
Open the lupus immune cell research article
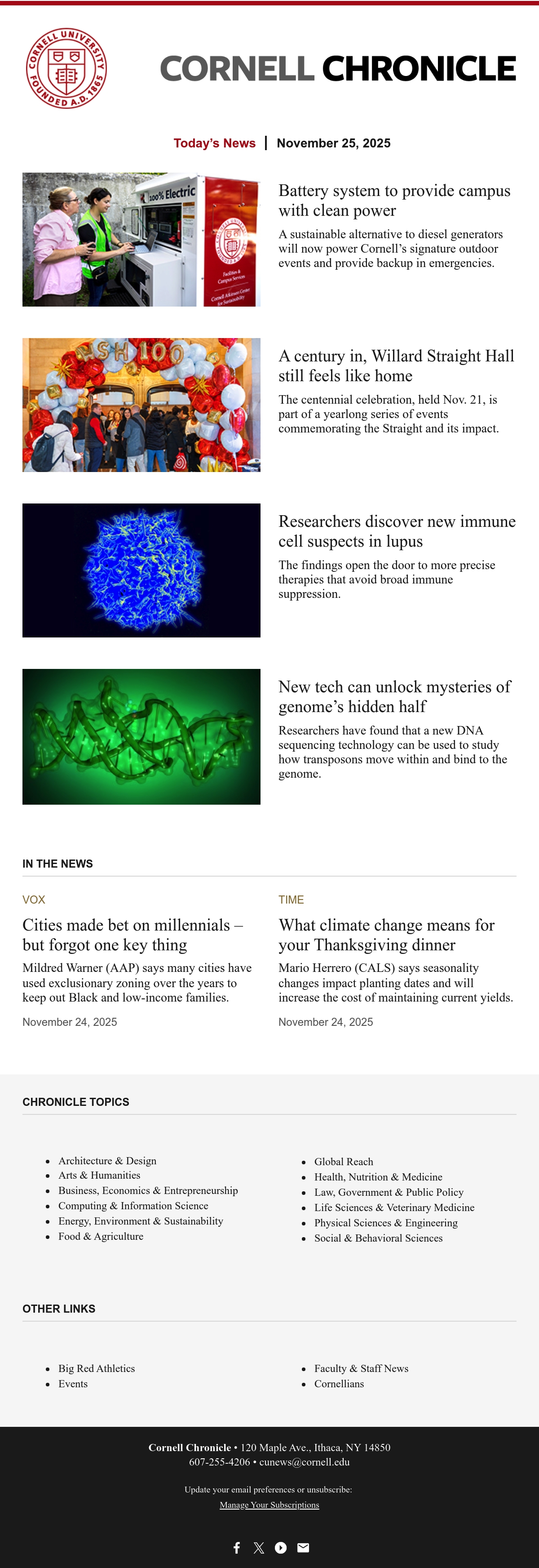[x=397, y=531]
